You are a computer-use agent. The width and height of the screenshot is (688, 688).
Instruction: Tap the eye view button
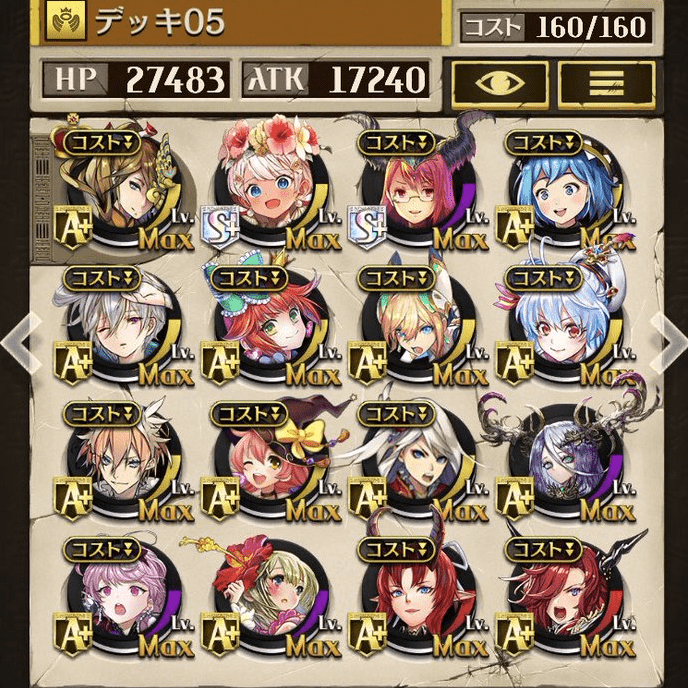500,83
